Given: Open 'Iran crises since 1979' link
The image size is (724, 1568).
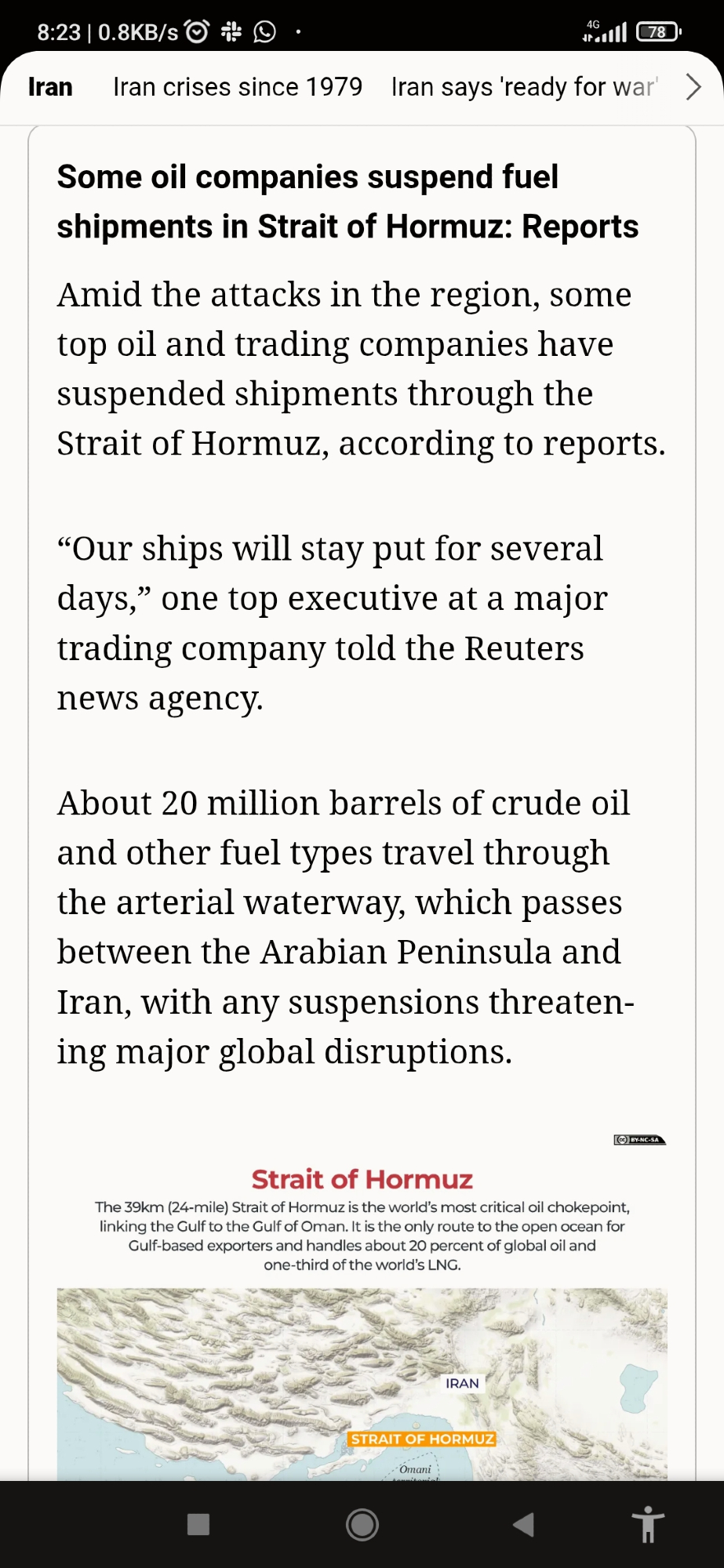Looking at the screenshot, I should (x=238, y=87).
